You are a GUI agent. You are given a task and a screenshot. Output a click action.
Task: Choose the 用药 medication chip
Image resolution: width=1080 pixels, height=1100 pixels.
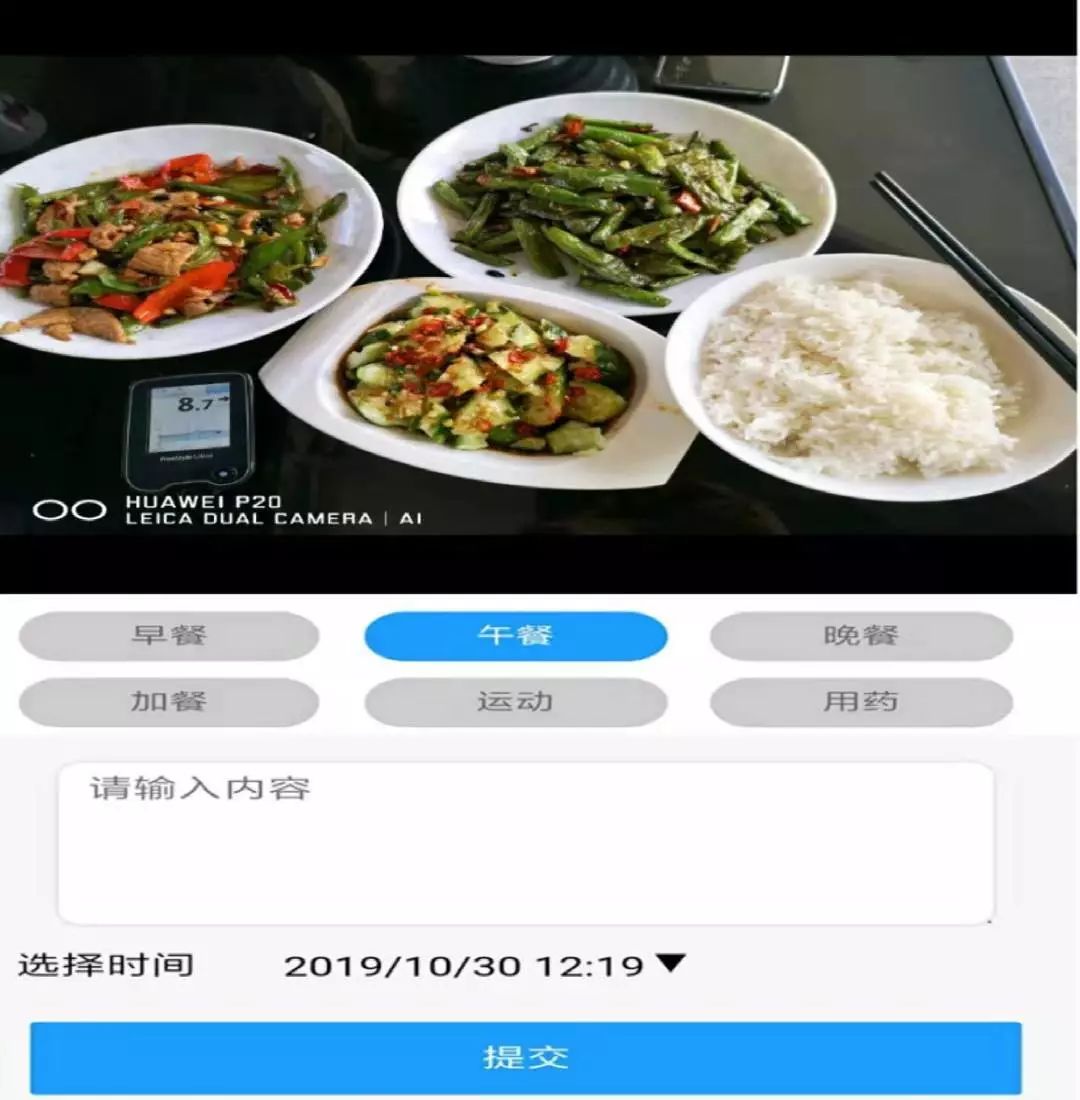click(x=861, y=701)
